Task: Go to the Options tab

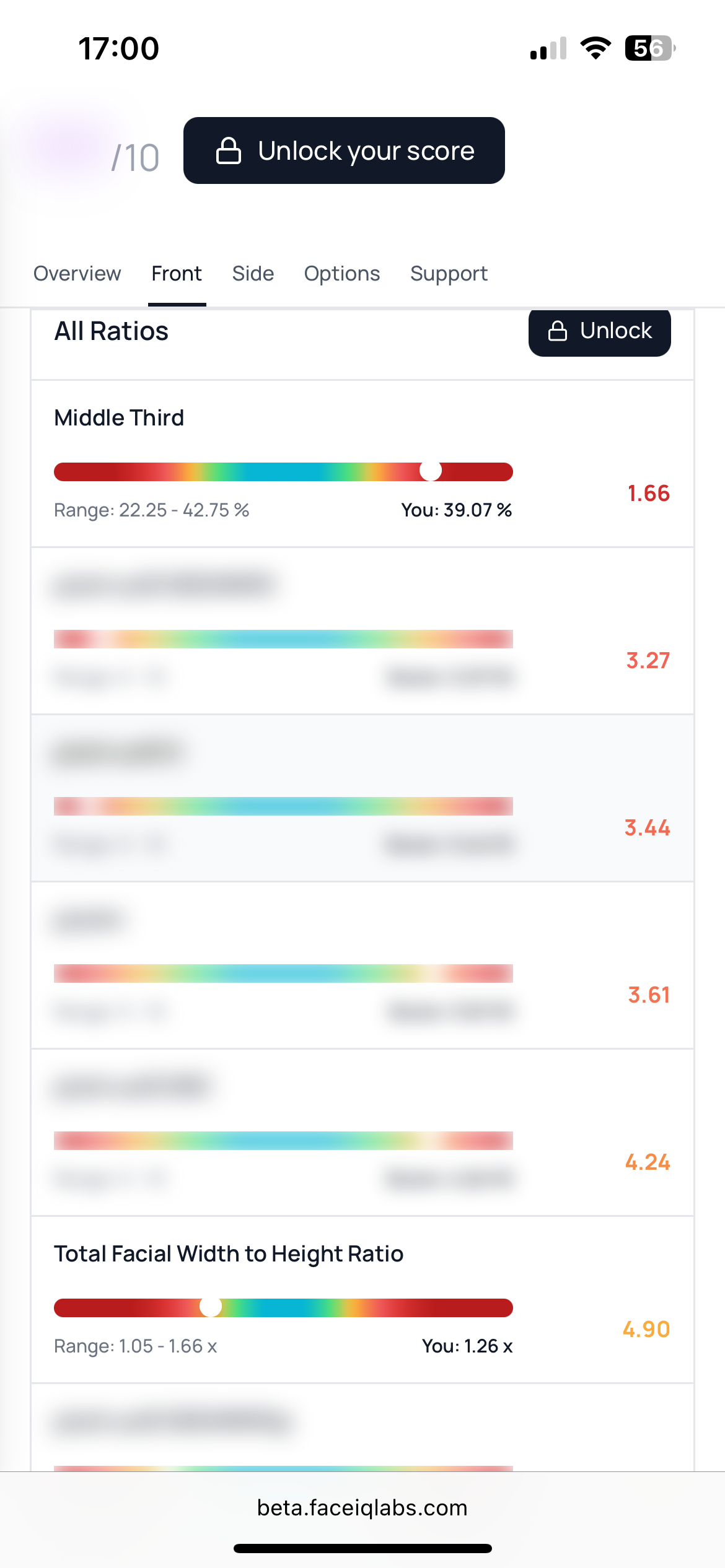Action: [x=341, y=274]
